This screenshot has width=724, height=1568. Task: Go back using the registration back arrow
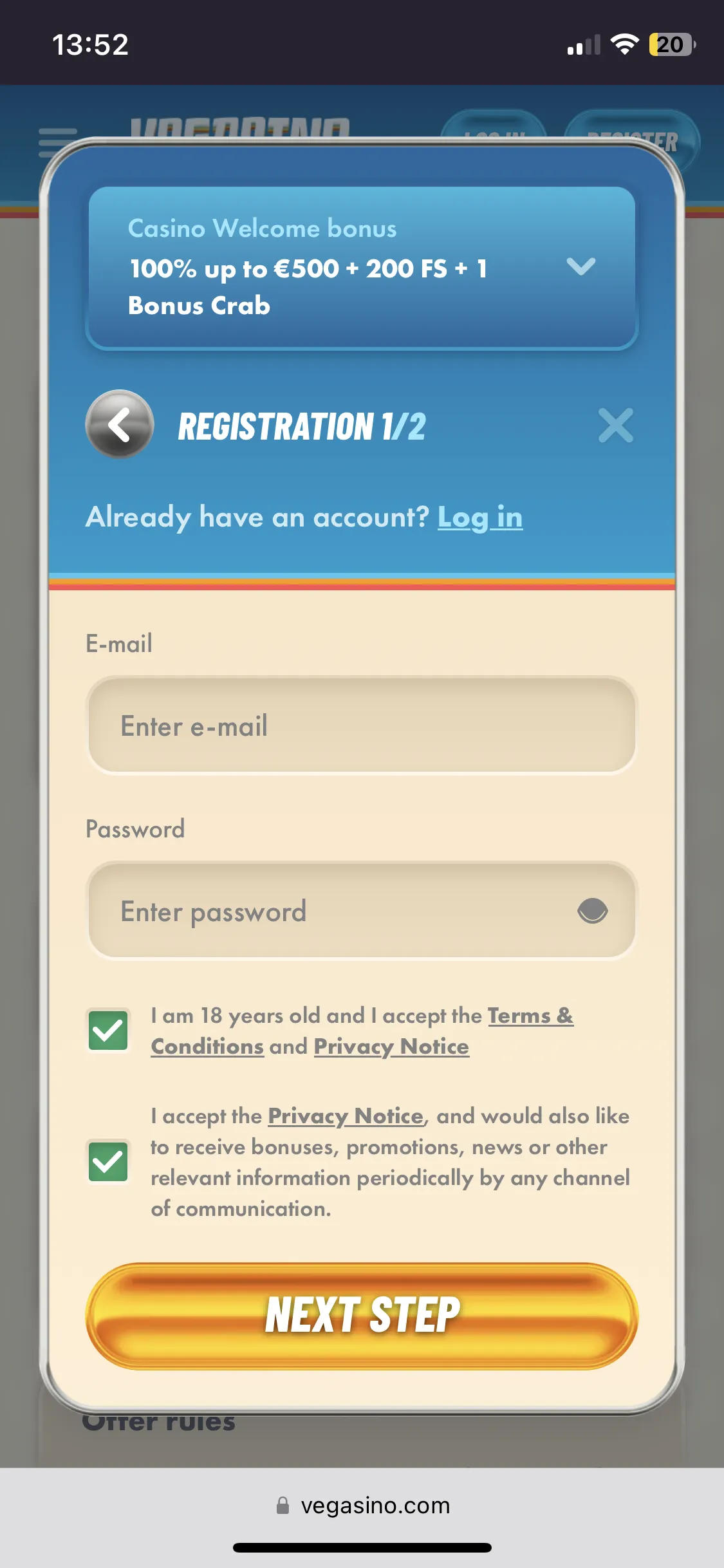[120, 425]
